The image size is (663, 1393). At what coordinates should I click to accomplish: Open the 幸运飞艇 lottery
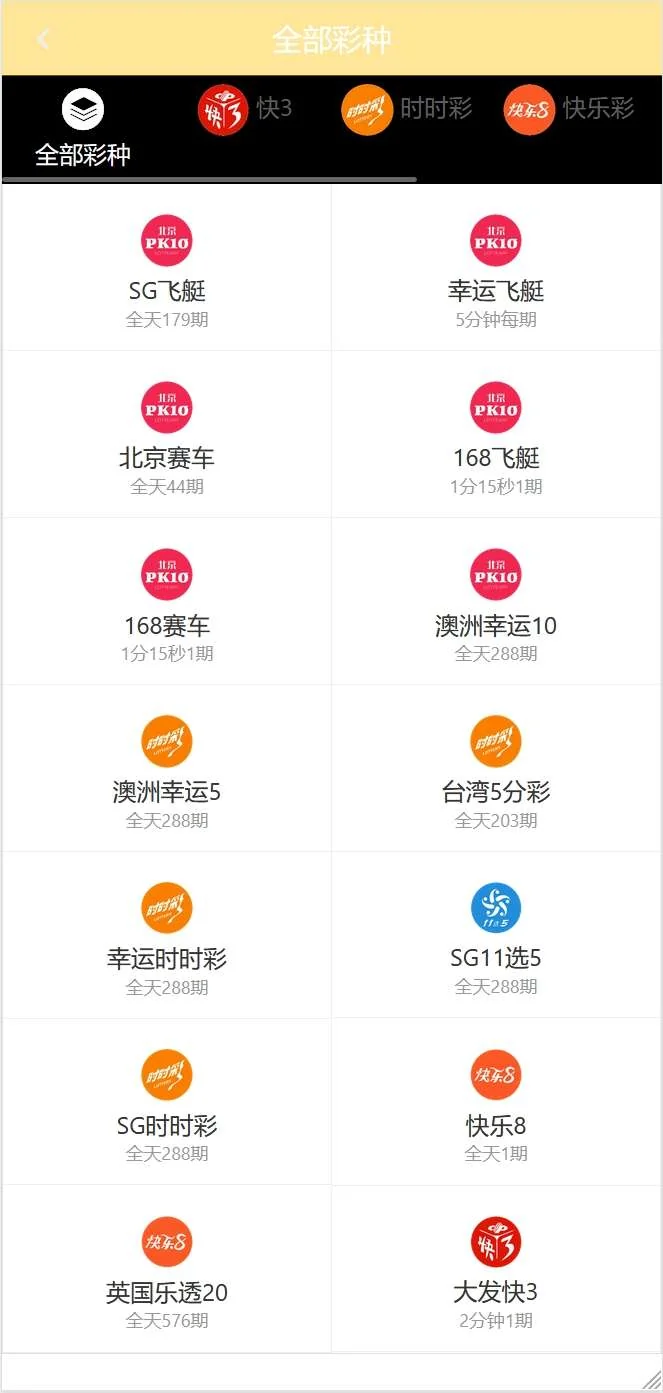[496, 268]
